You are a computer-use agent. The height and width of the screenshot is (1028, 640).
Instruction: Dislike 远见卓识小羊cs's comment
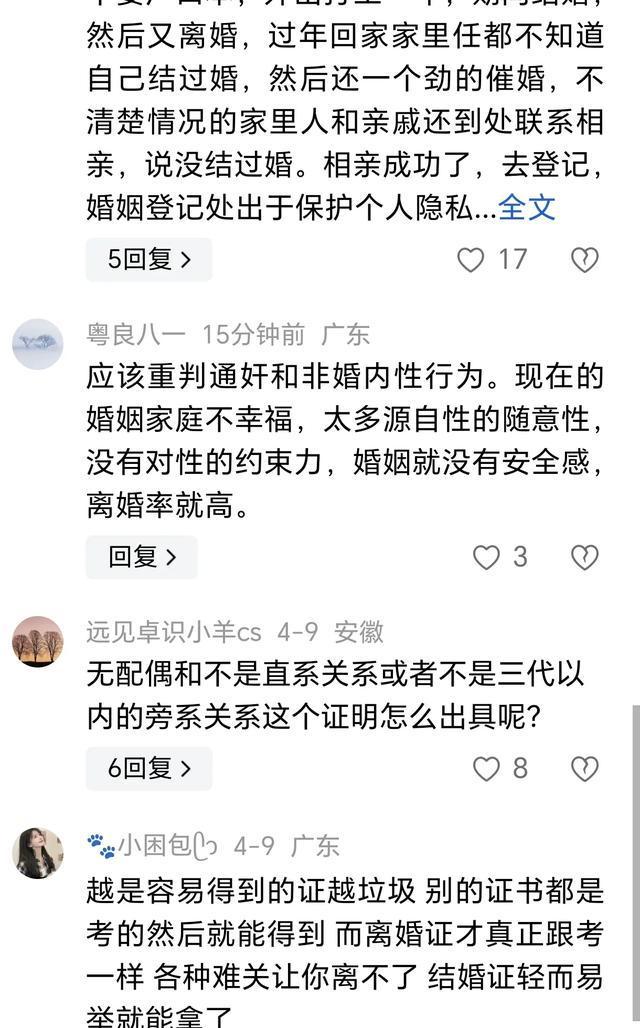point(584,768)
